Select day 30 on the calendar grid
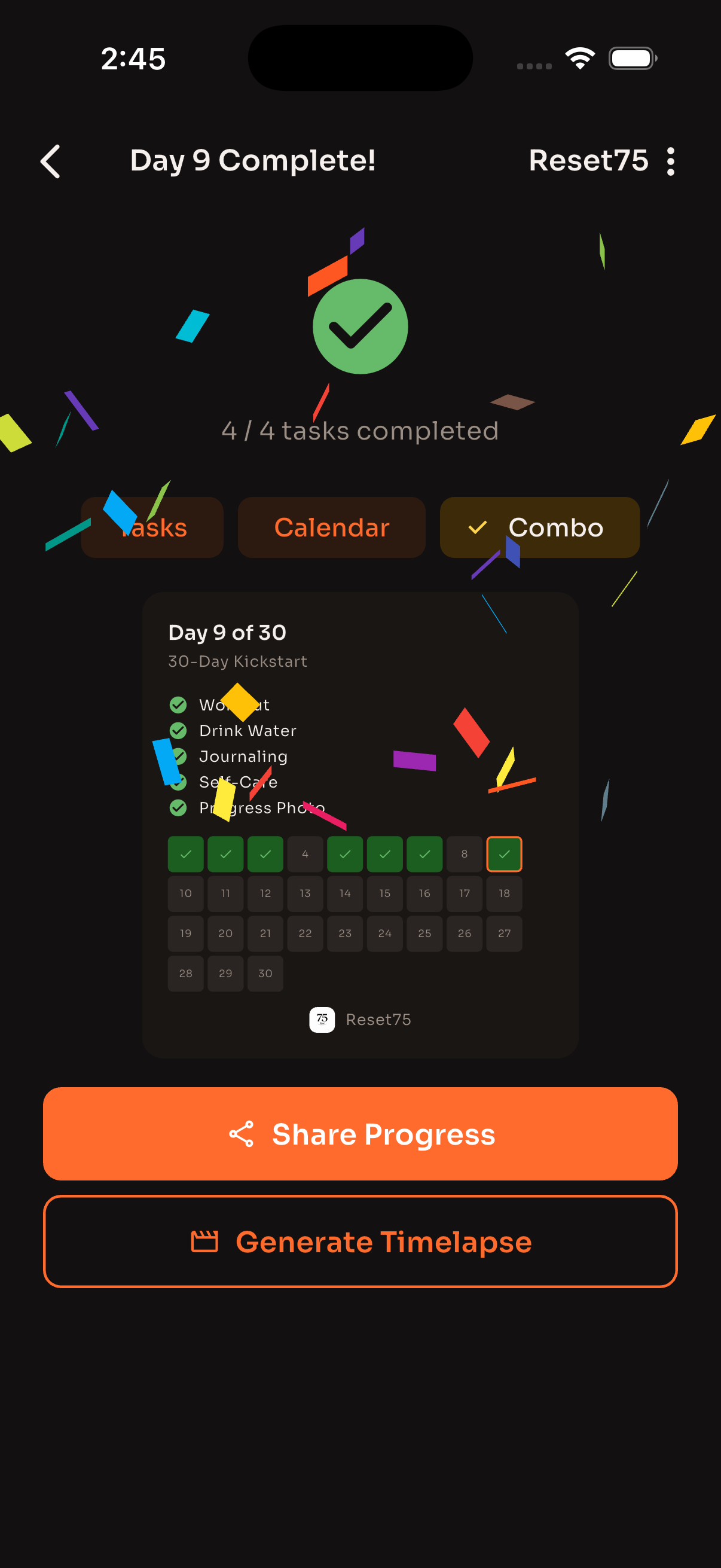721x1568 pixels. point(265,973)
